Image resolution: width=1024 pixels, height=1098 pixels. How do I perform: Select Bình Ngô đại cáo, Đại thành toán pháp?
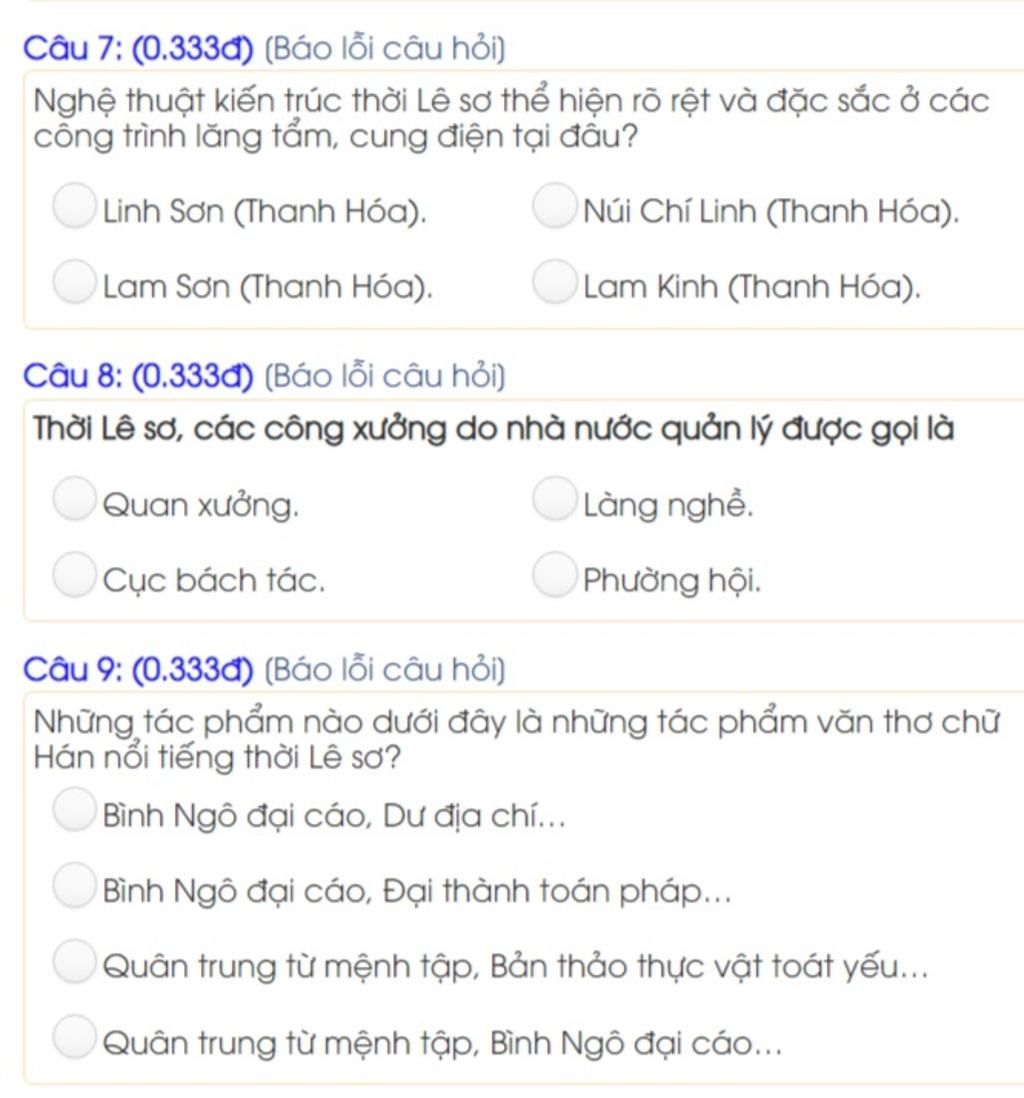click(74, 888)
